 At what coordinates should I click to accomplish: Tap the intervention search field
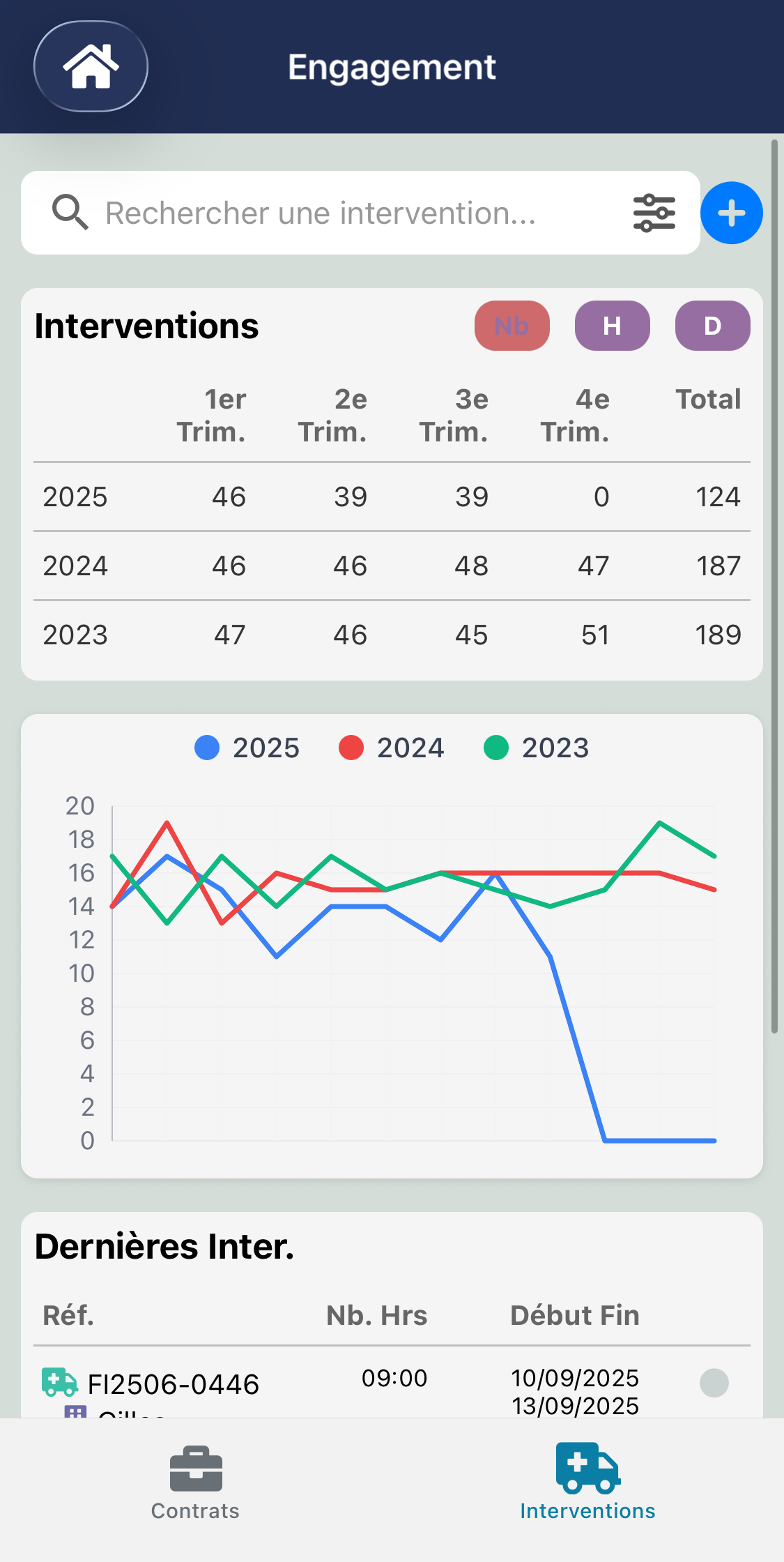pos(348,213)
